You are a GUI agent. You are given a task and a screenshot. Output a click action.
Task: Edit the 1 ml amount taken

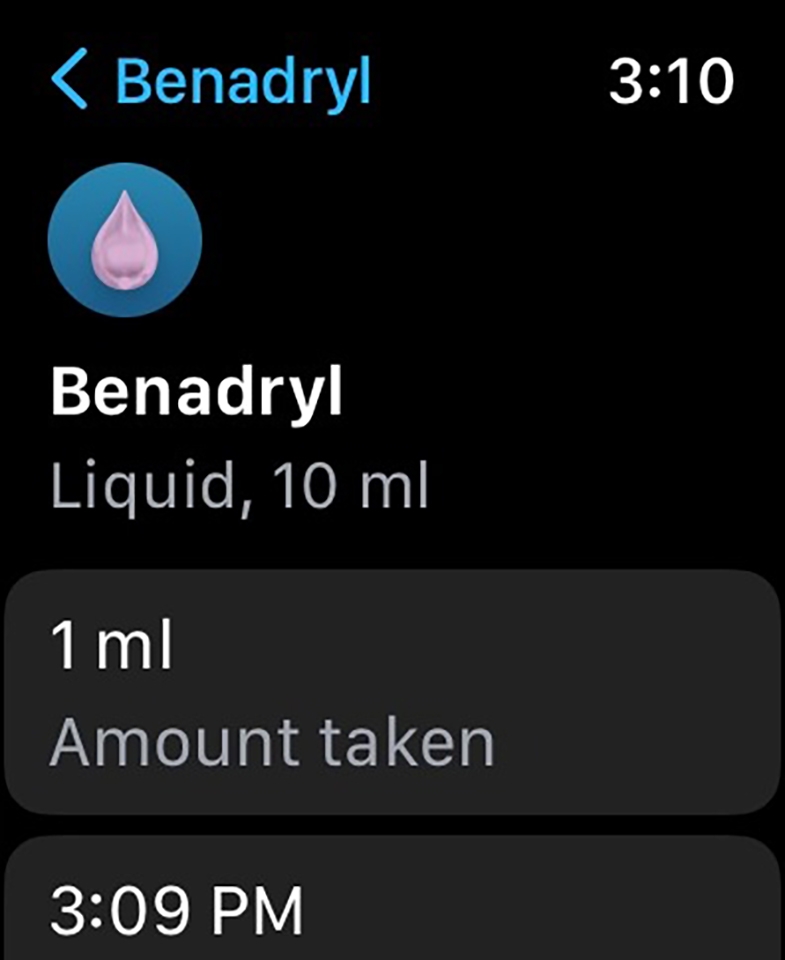392,692
